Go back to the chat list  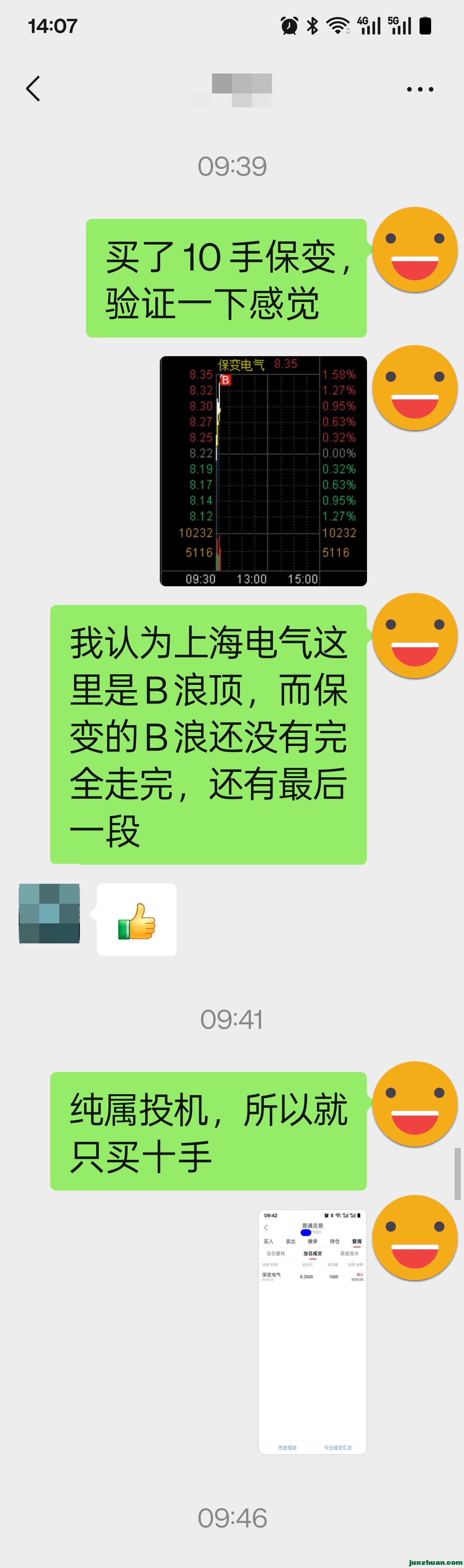point(34,89)
